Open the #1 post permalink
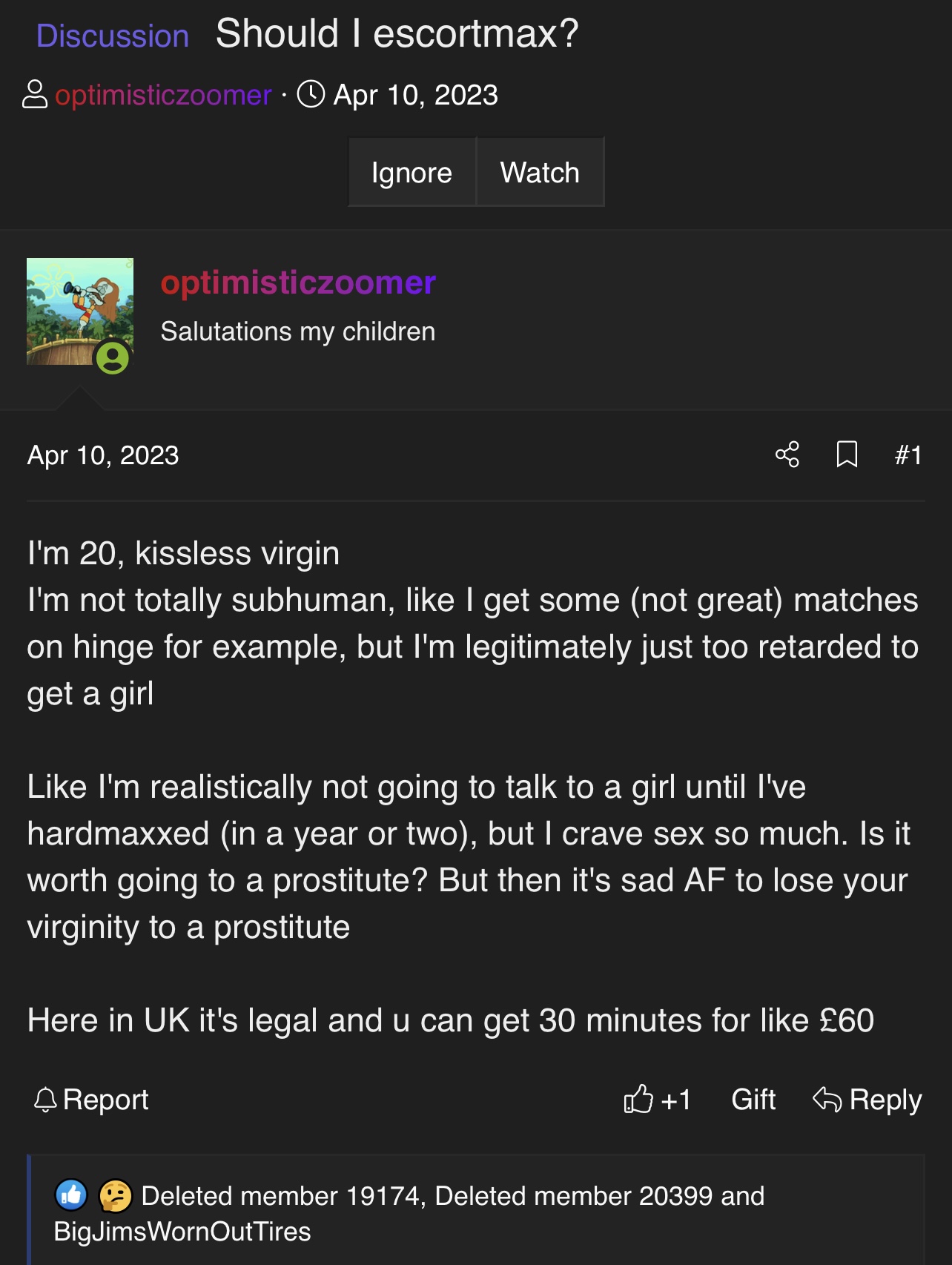 coord(908,455)
